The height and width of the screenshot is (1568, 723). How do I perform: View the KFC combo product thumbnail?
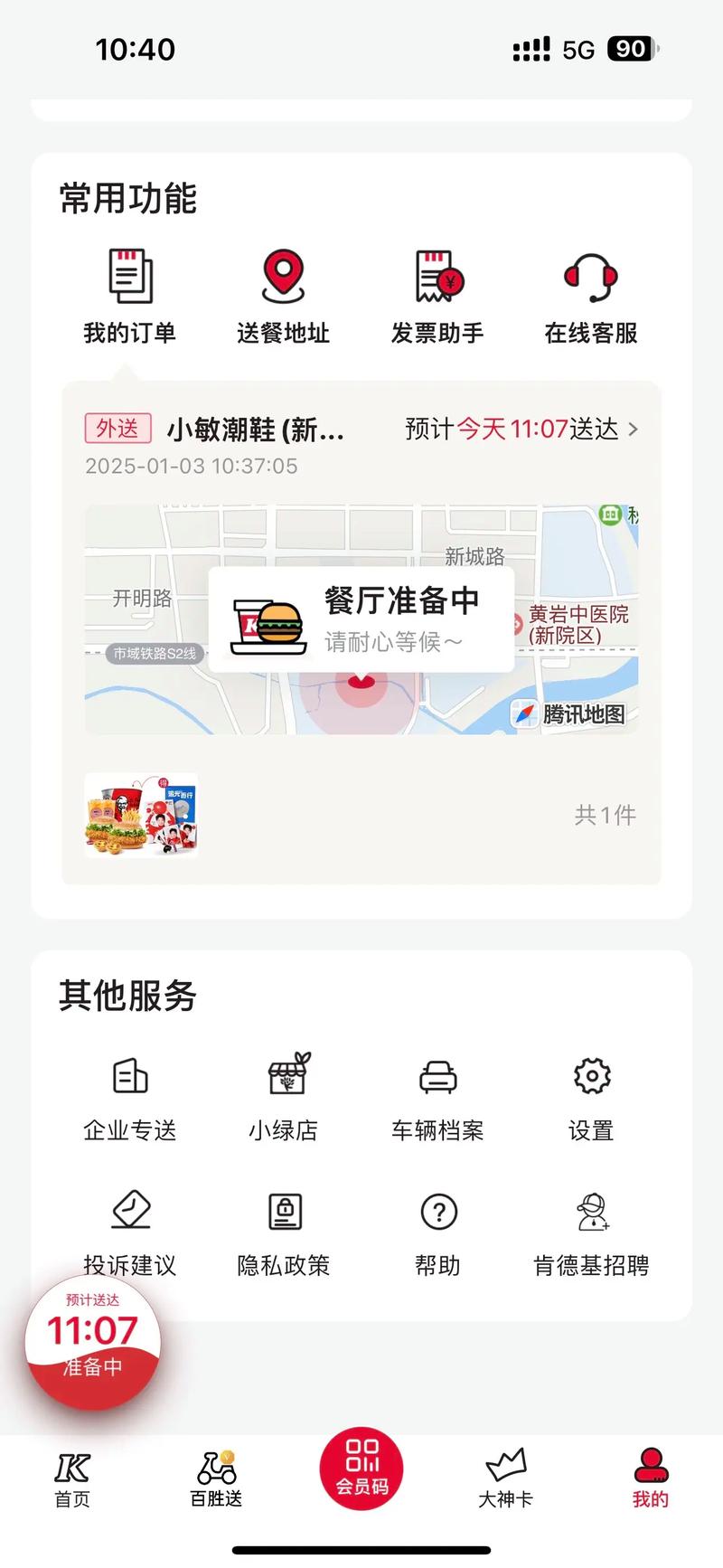140,813
